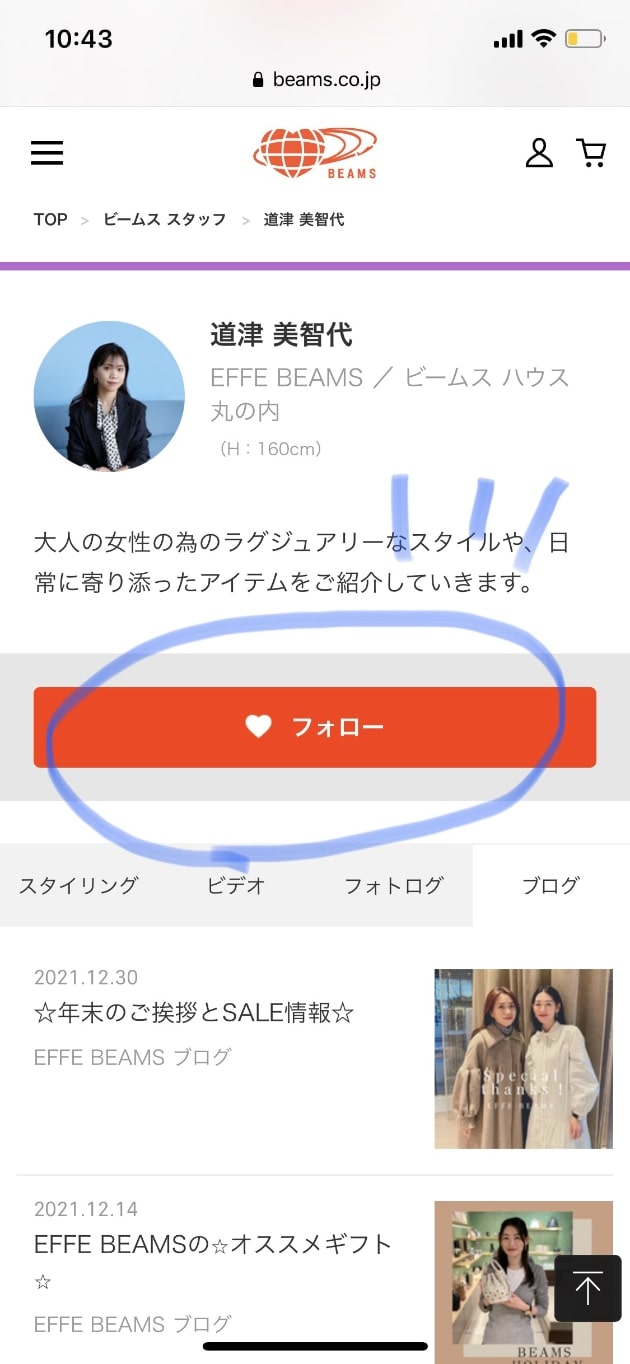630x1364 pixels.
Task: Switch to the ビデオ tab
Action: (x=236, y=885)
